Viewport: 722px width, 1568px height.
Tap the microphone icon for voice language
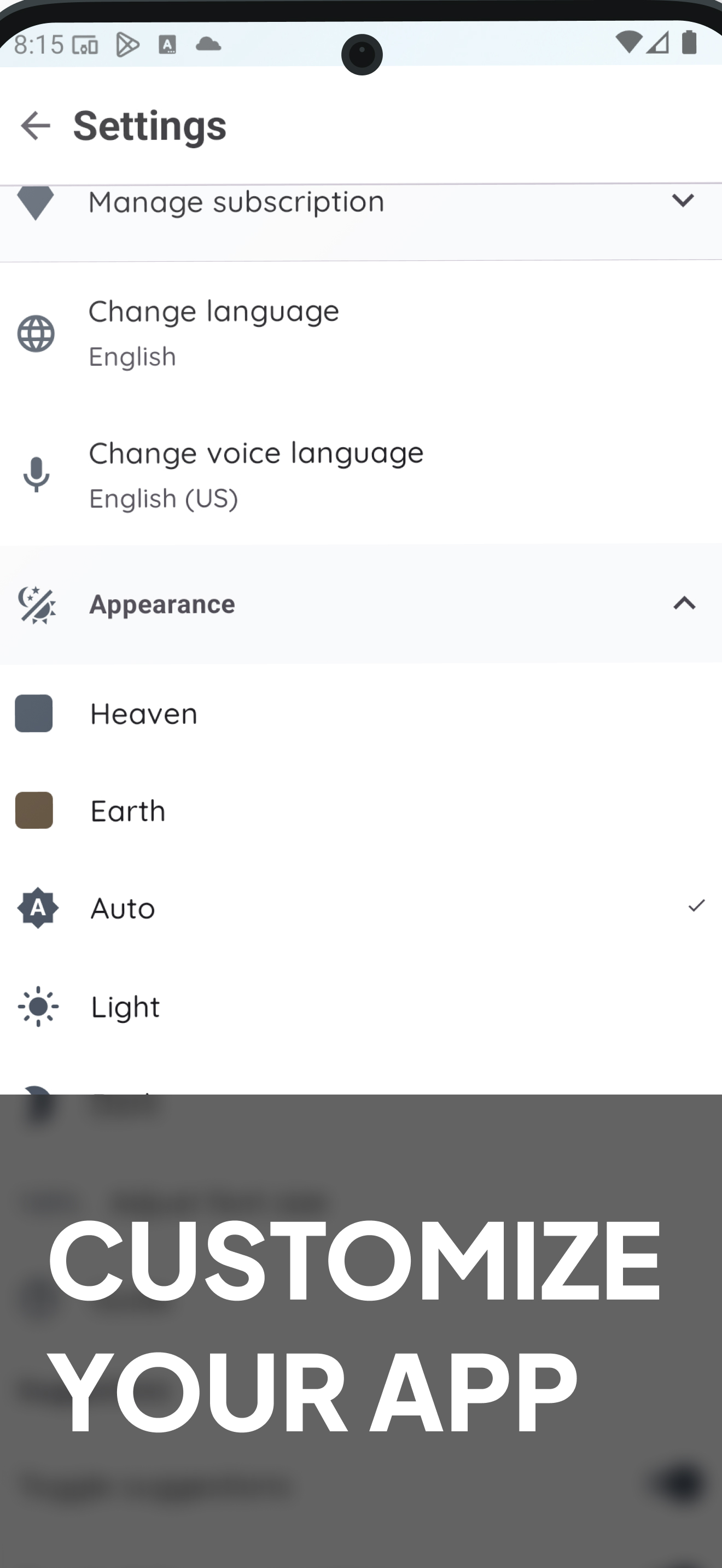36,476
